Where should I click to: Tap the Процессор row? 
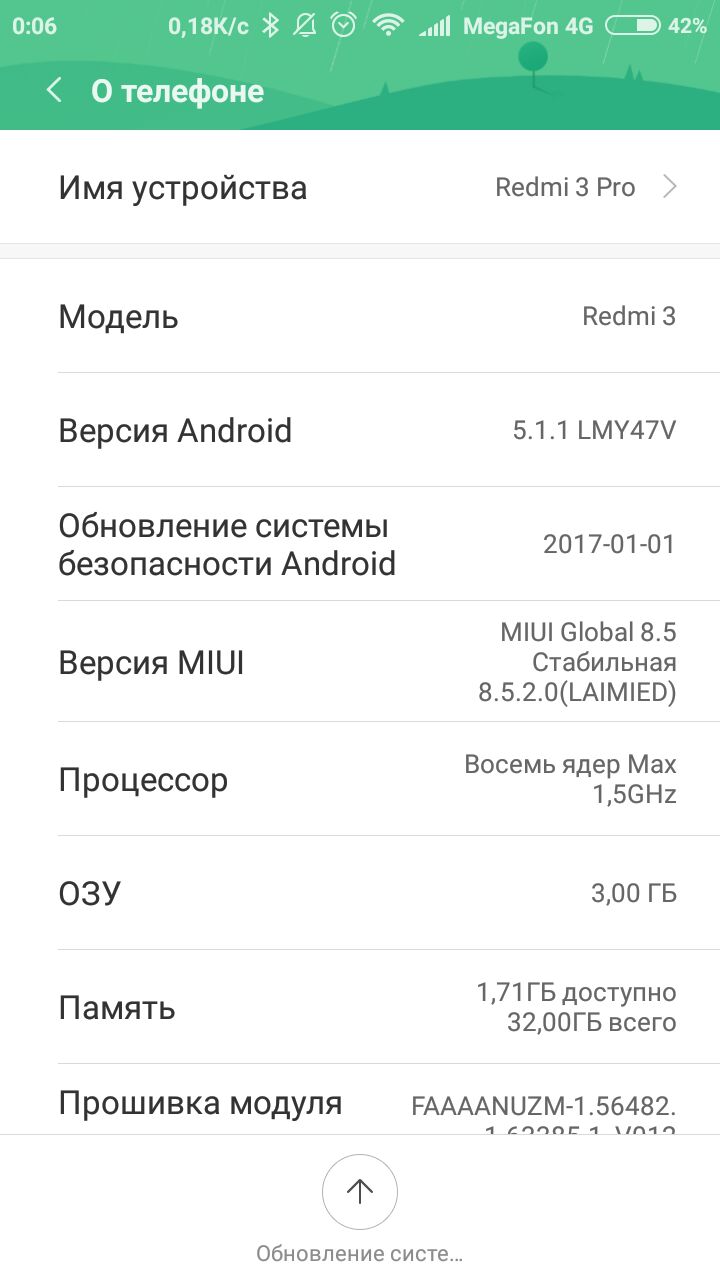pyautogui.click(x=360, y=779)
